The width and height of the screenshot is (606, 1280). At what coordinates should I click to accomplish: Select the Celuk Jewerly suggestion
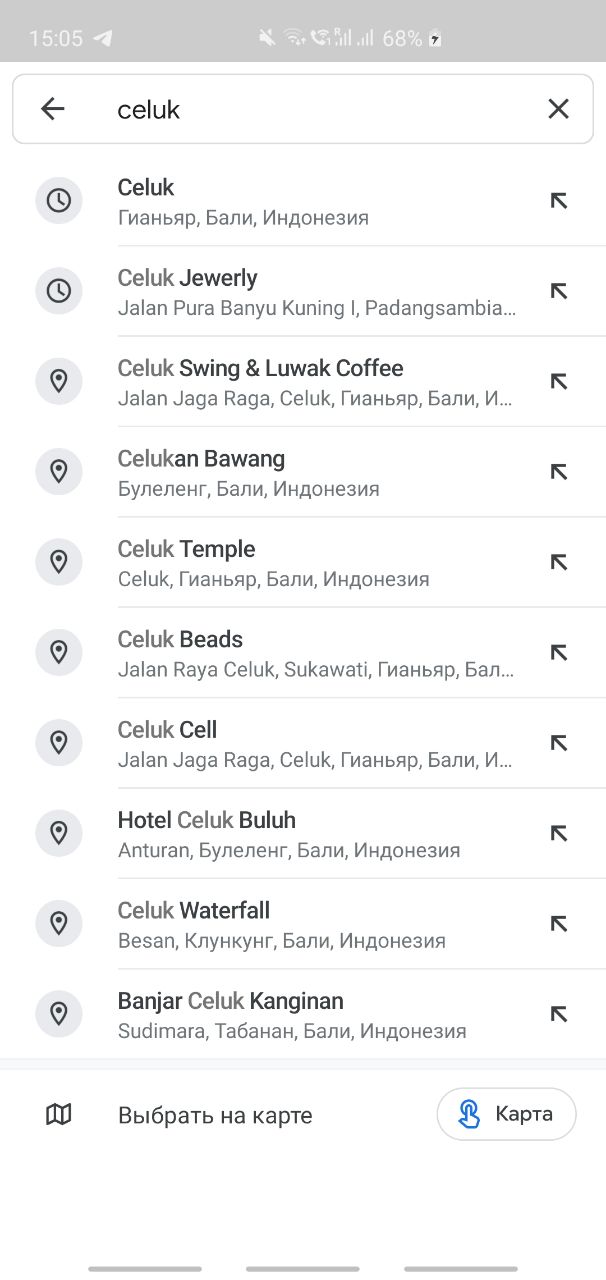tap(303, 291)
